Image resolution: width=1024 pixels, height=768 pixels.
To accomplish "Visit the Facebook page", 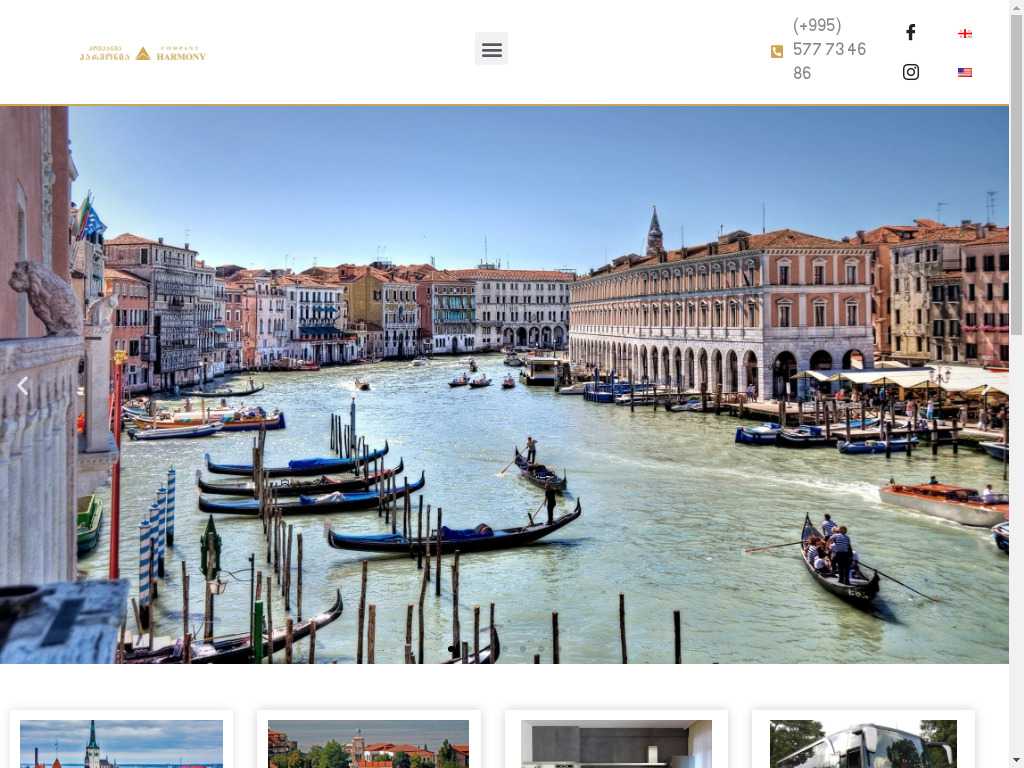I will [910, 32].
